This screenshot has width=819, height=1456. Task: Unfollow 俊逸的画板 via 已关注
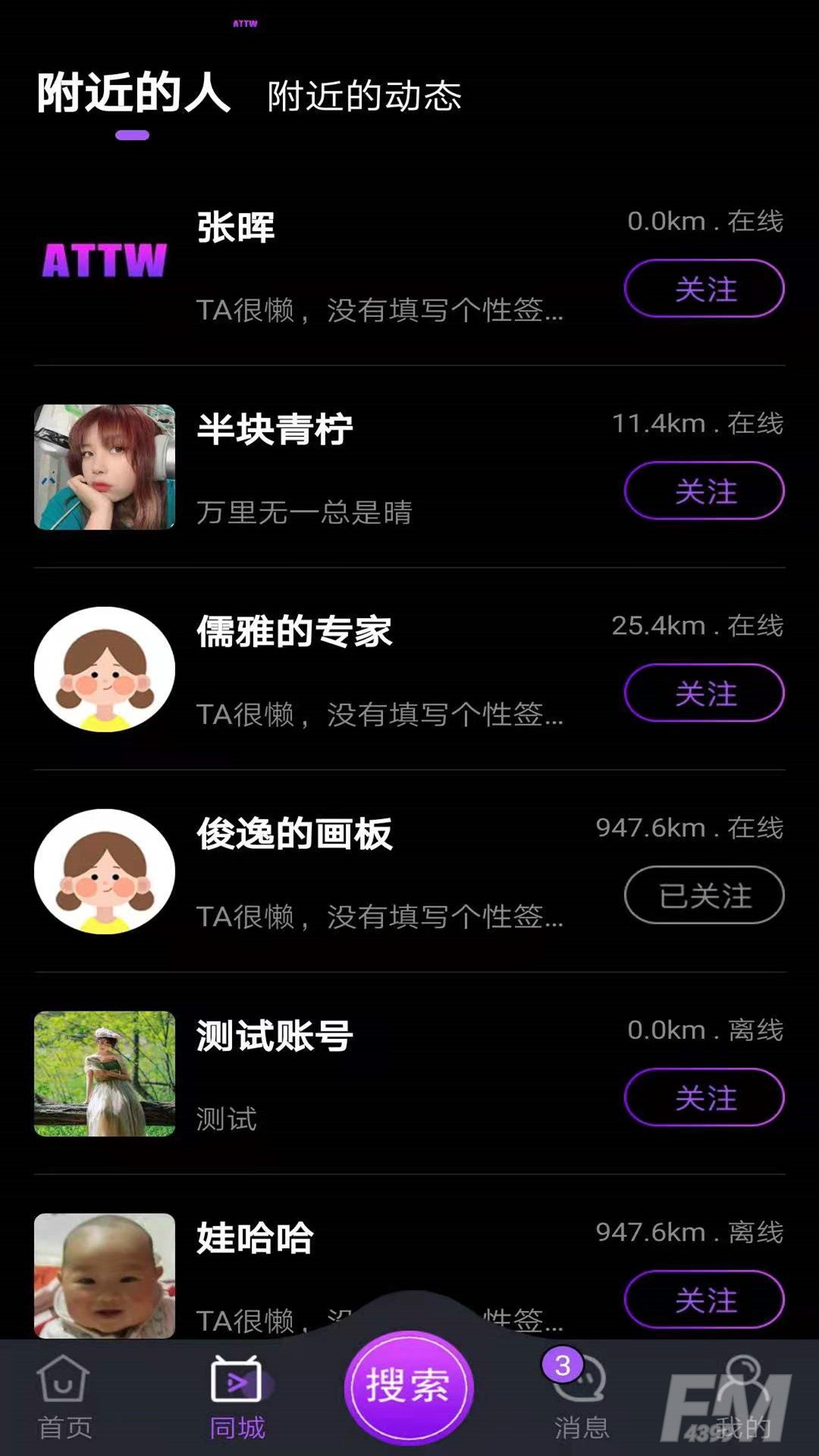pos(704,896)
